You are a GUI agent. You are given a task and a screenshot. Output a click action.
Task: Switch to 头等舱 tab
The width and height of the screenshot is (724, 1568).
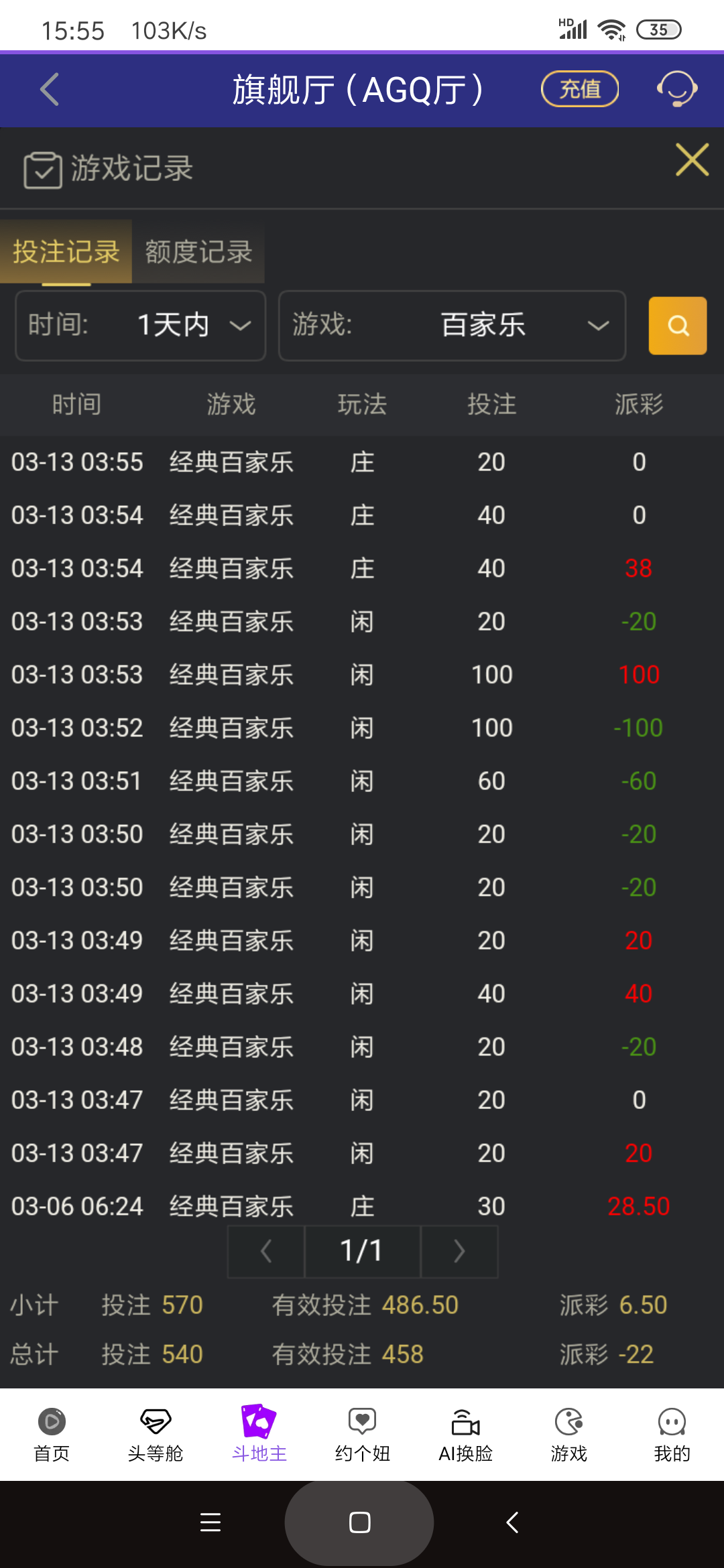click(x=155, y=1434)
